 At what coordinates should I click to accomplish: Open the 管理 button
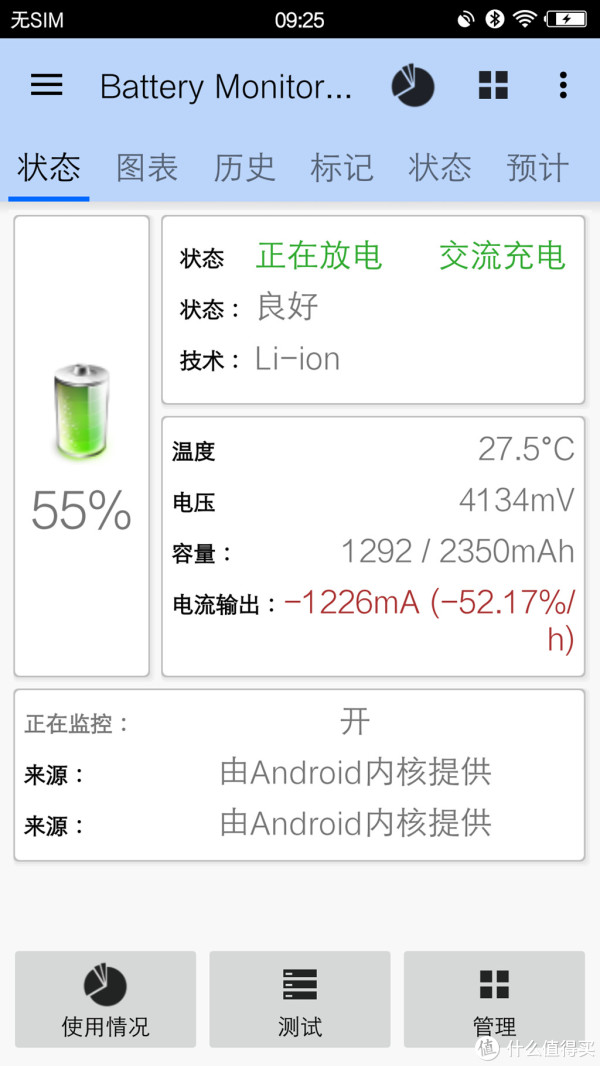[x=494, y=999]
